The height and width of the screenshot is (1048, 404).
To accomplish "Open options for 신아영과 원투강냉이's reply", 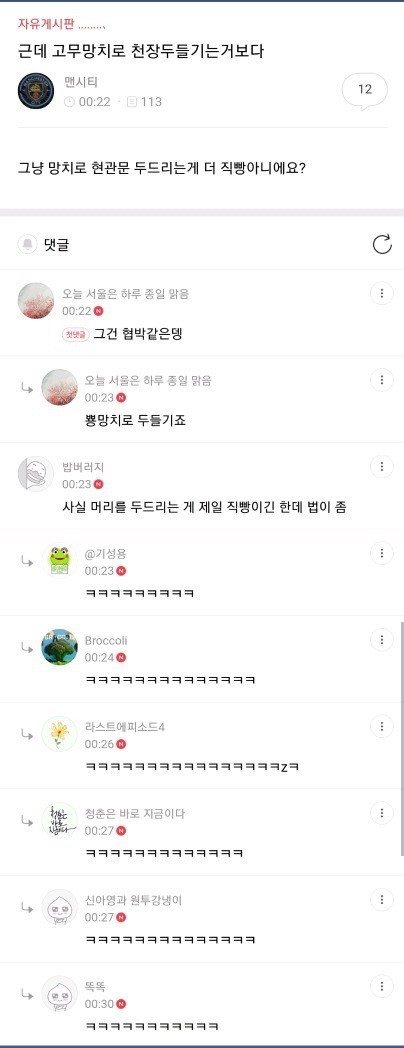I will pyautogui.click(x=381, y=900).
